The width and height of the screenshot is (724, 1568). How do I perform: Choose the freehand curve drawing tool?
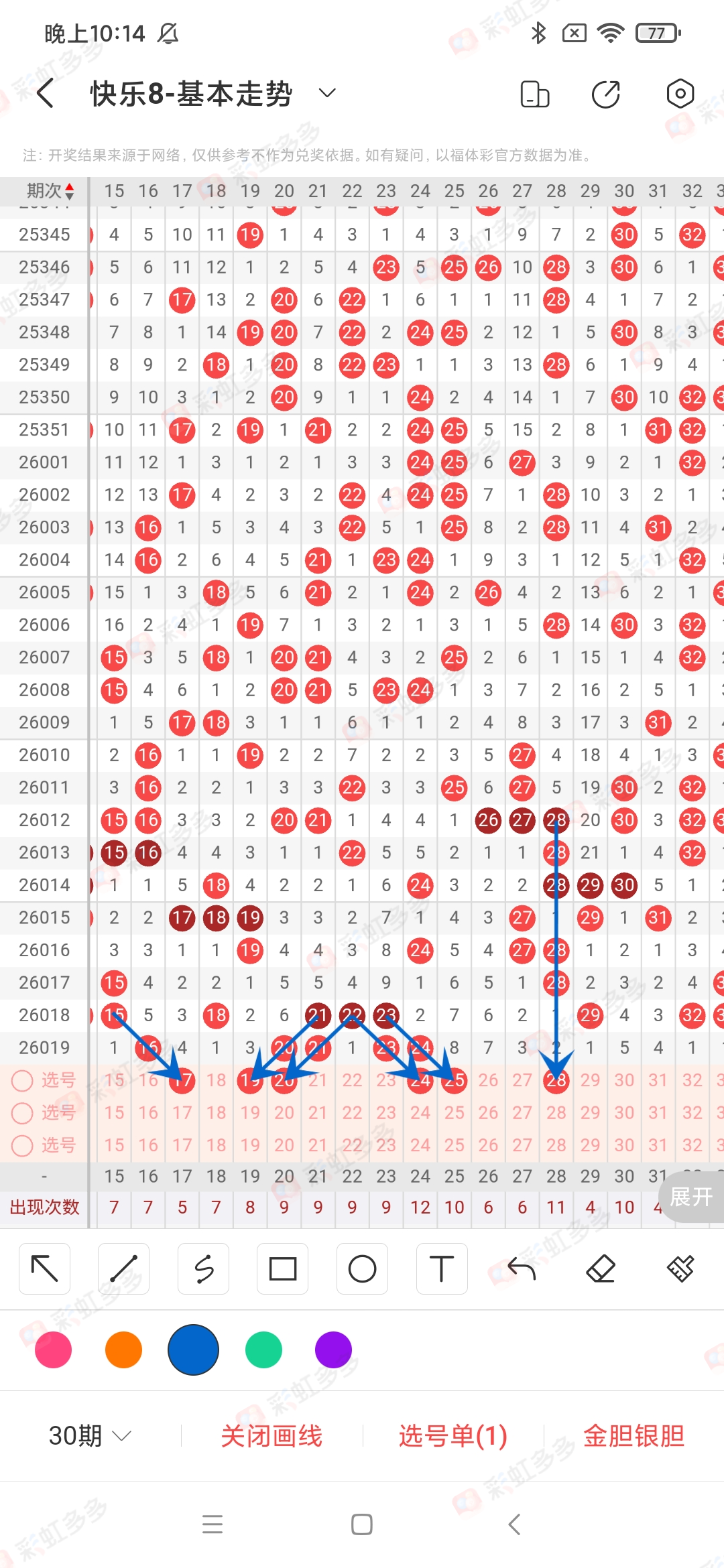coord(203,1268)
